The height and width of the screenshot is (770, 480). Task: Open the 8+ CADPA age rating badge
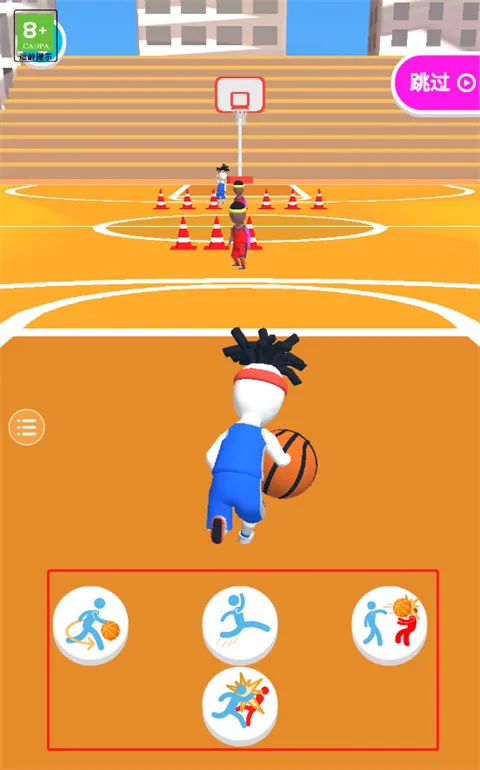35,36
